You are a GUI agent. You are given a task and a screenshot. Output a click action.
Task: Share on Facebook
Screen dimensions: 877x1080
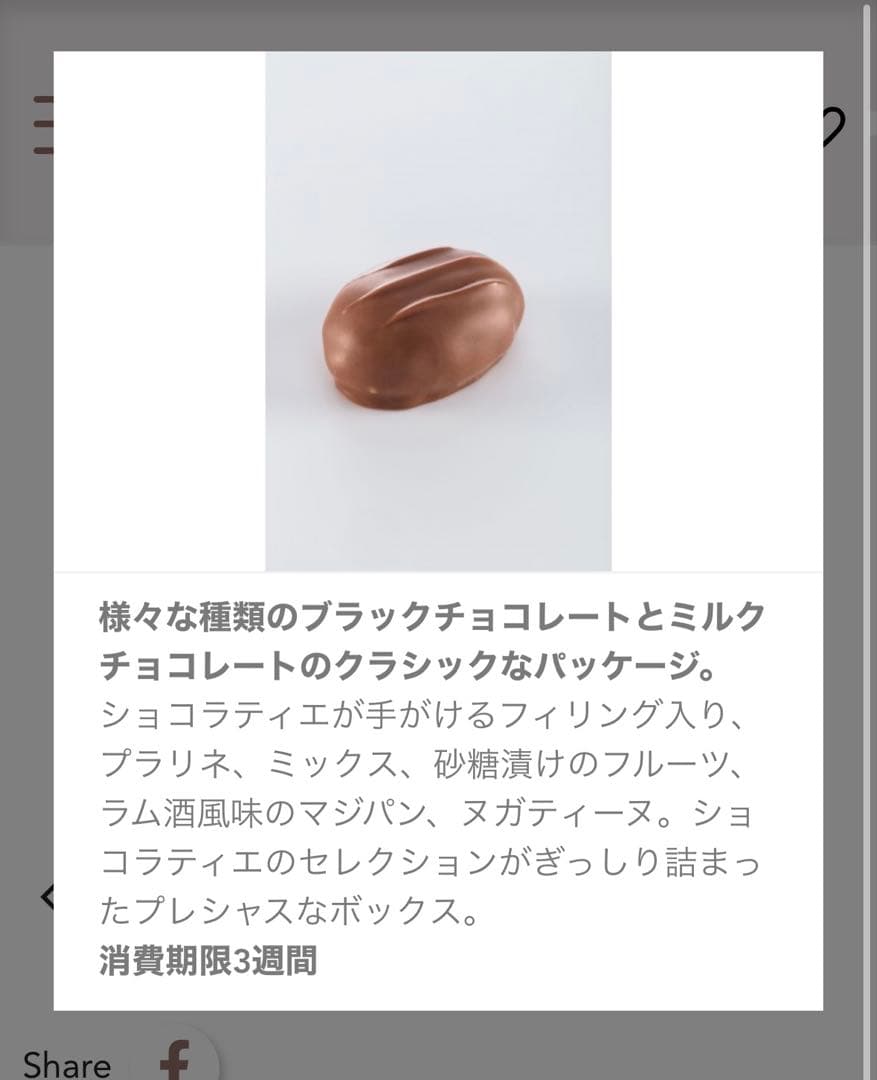point(177,1059)
